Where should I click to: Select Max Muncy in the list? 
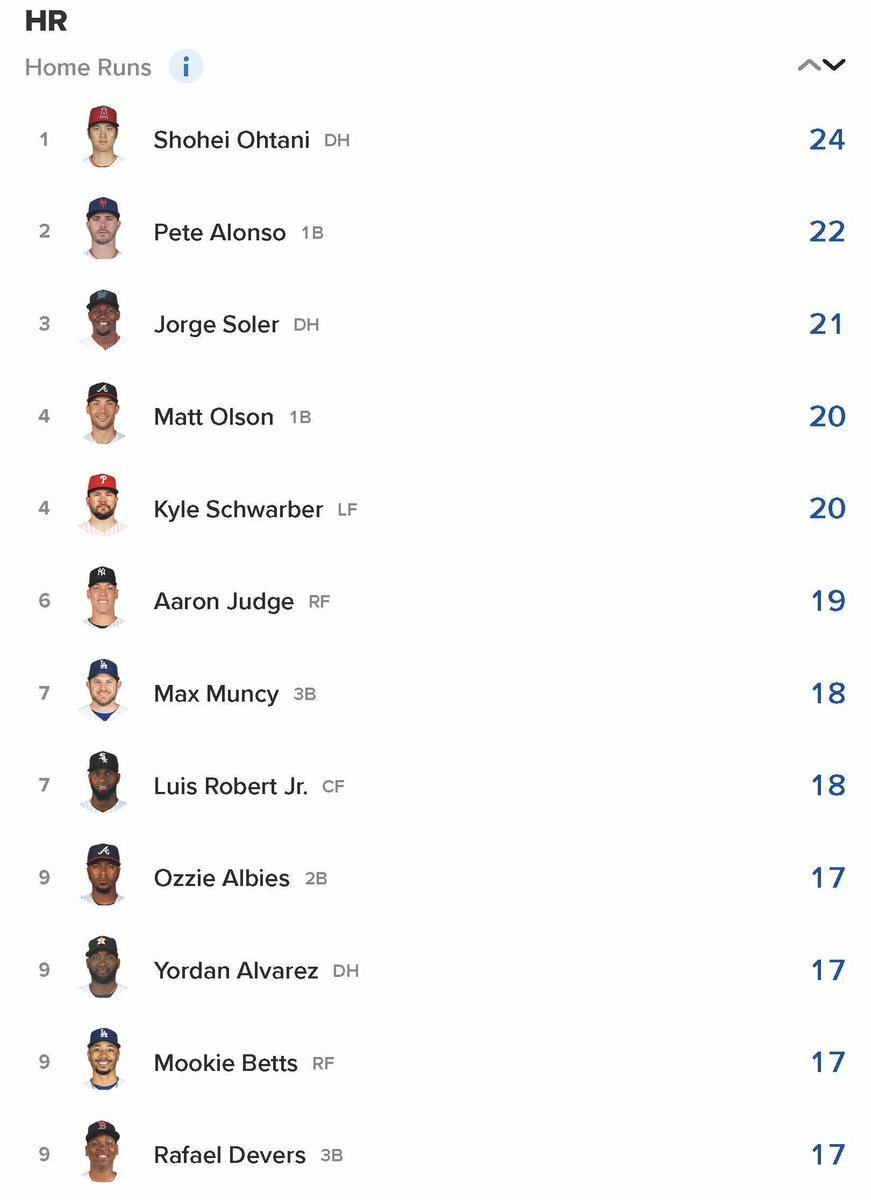[x=216, y=693]
